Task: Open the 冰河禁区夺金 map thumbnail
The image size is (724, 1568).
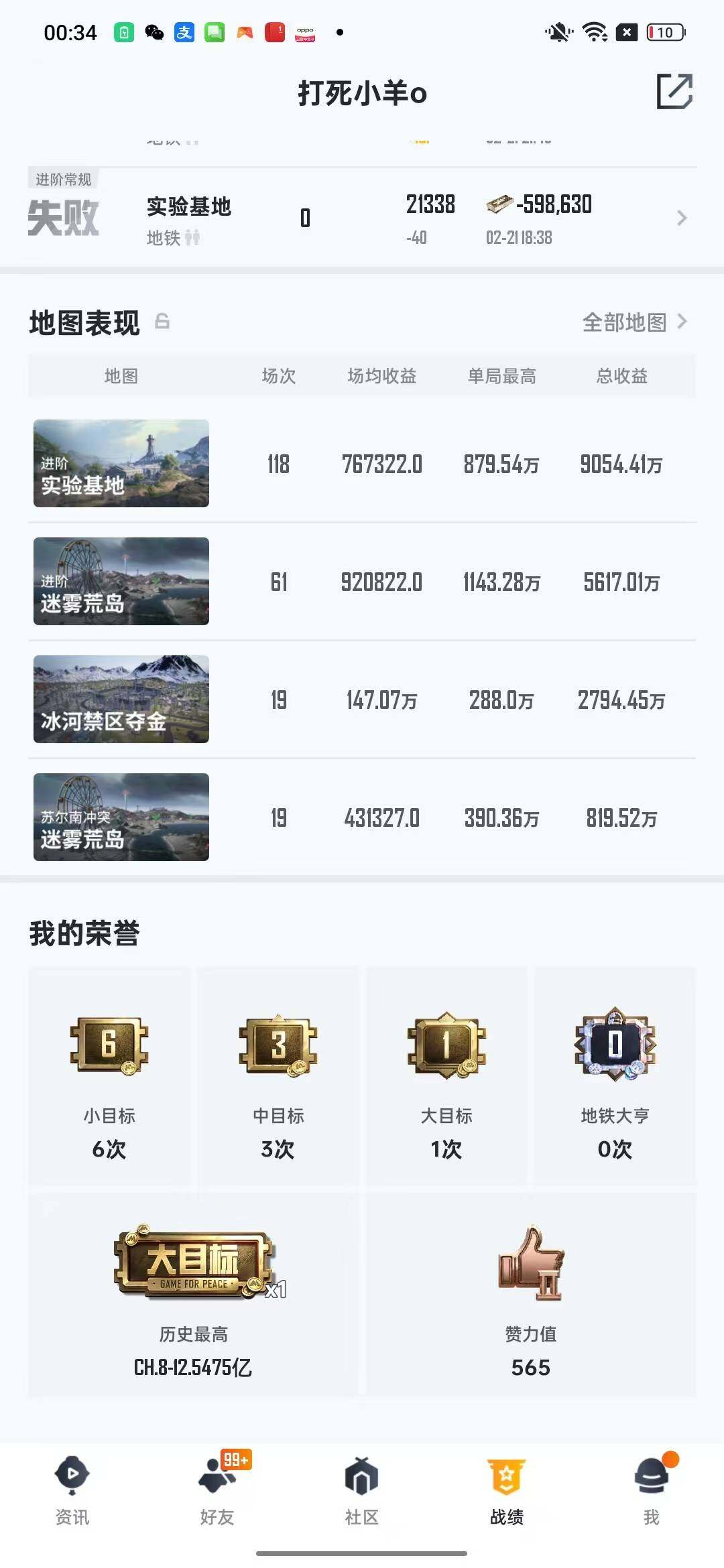Action: click(x=121, y=699)
